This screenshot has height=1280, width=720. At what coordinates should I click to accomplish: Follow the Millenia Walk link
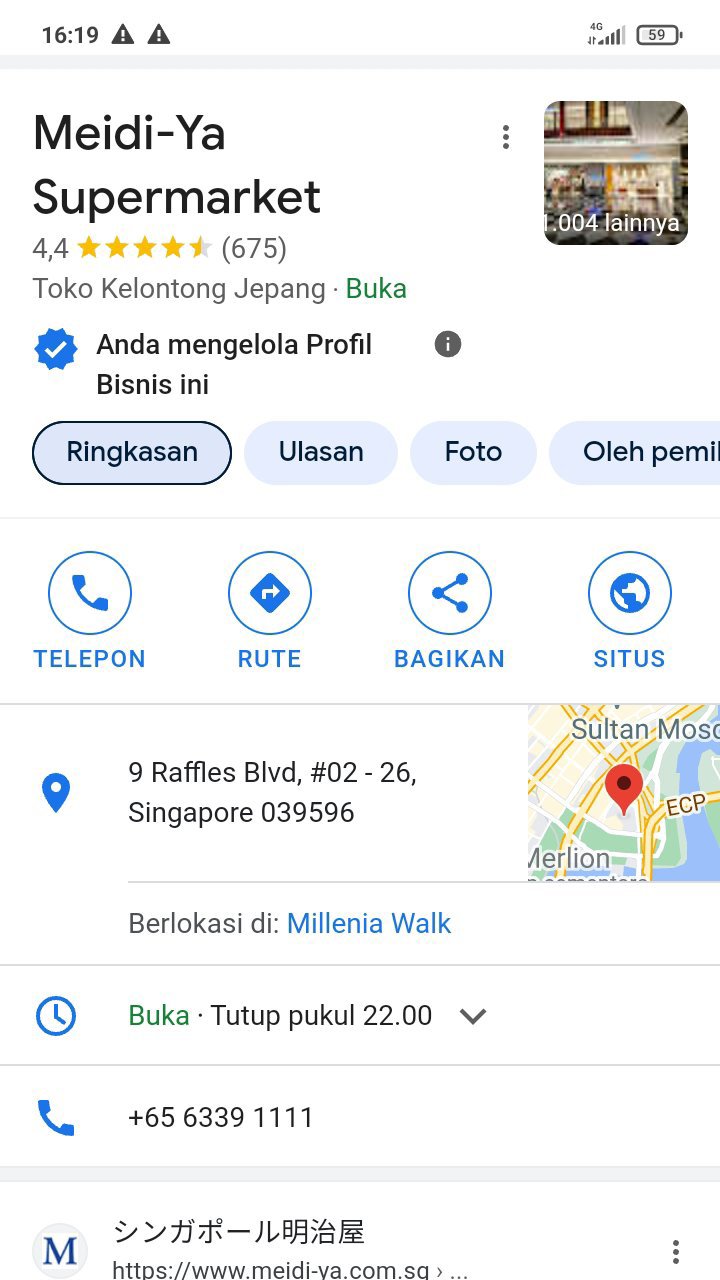(x=368, y=923)
